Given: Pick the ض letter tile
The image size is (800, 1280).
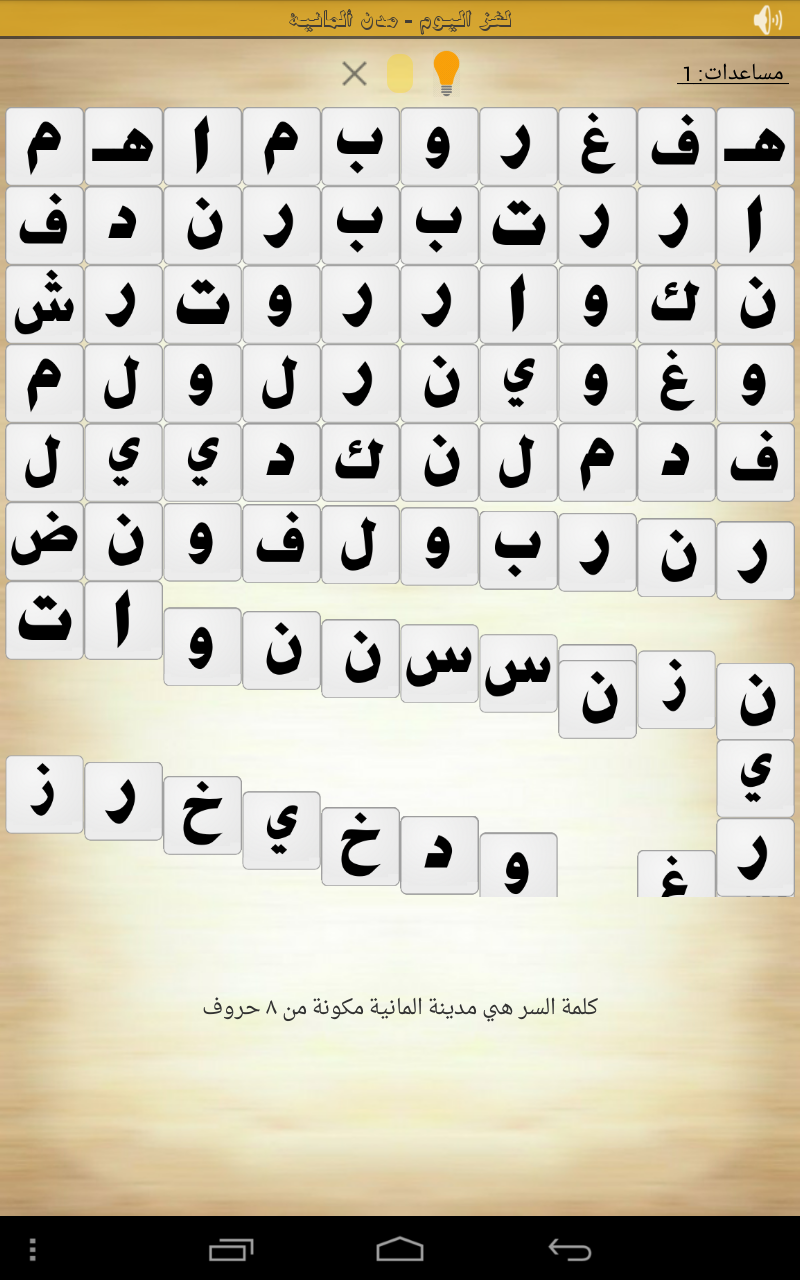Looking at the screenshot, I should 44,541.
